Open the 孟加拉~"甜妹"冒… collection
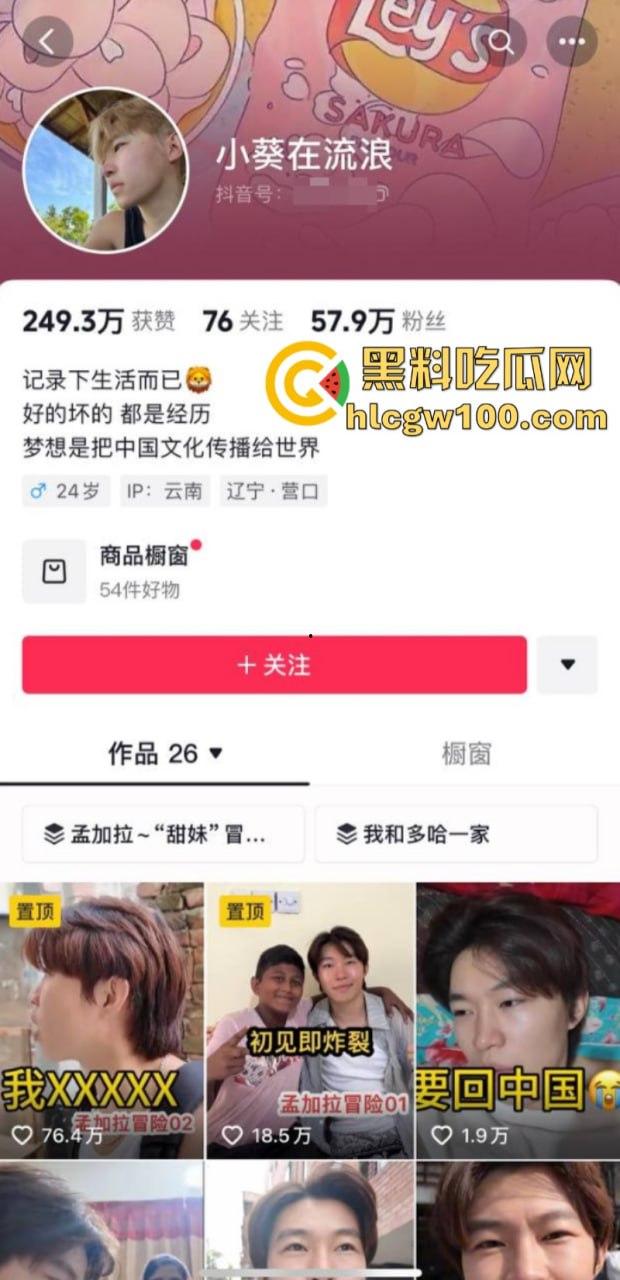Viewport: 620px width, 1280px height. [x=163, y=834]
